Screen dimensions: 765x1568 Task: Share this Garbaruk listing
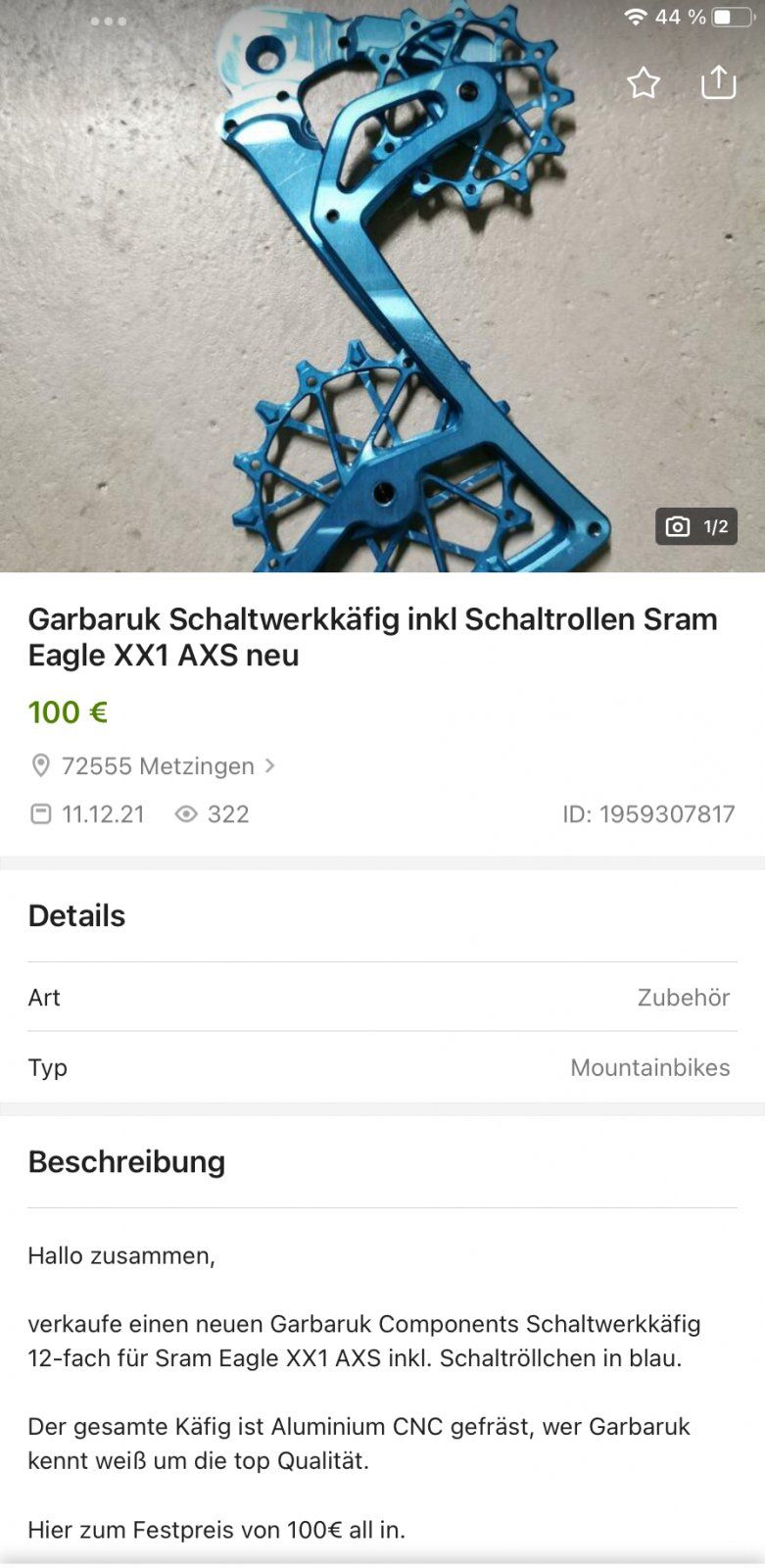pos(718,81)
